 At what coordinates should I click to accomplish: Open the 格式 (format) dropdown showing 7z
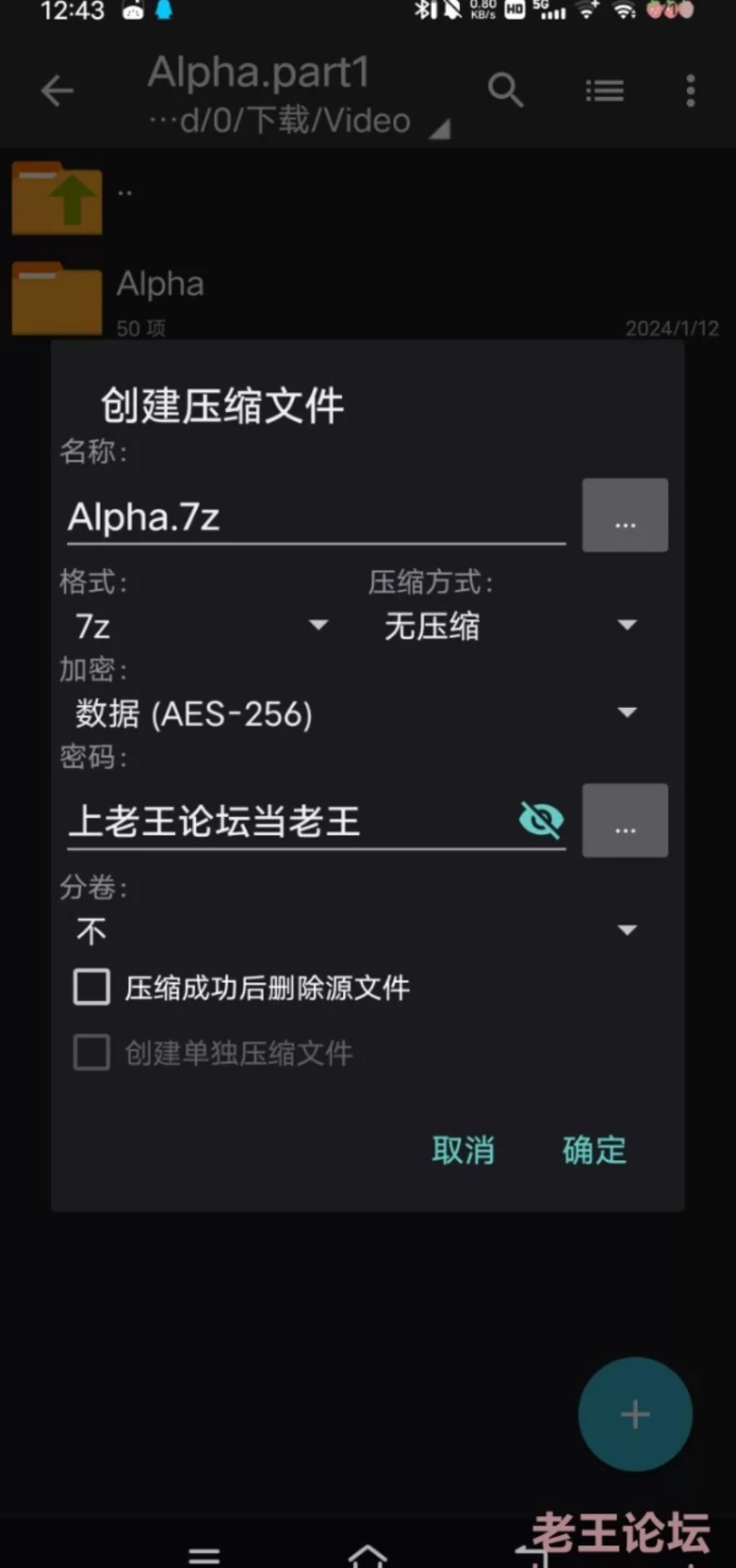(202, 626)
